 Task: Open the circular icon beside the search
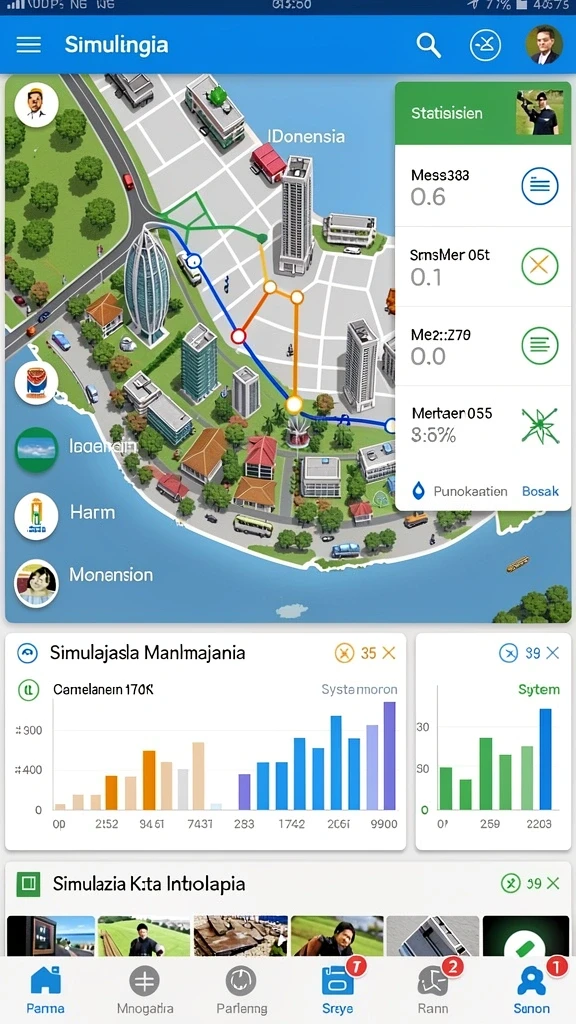486,46
